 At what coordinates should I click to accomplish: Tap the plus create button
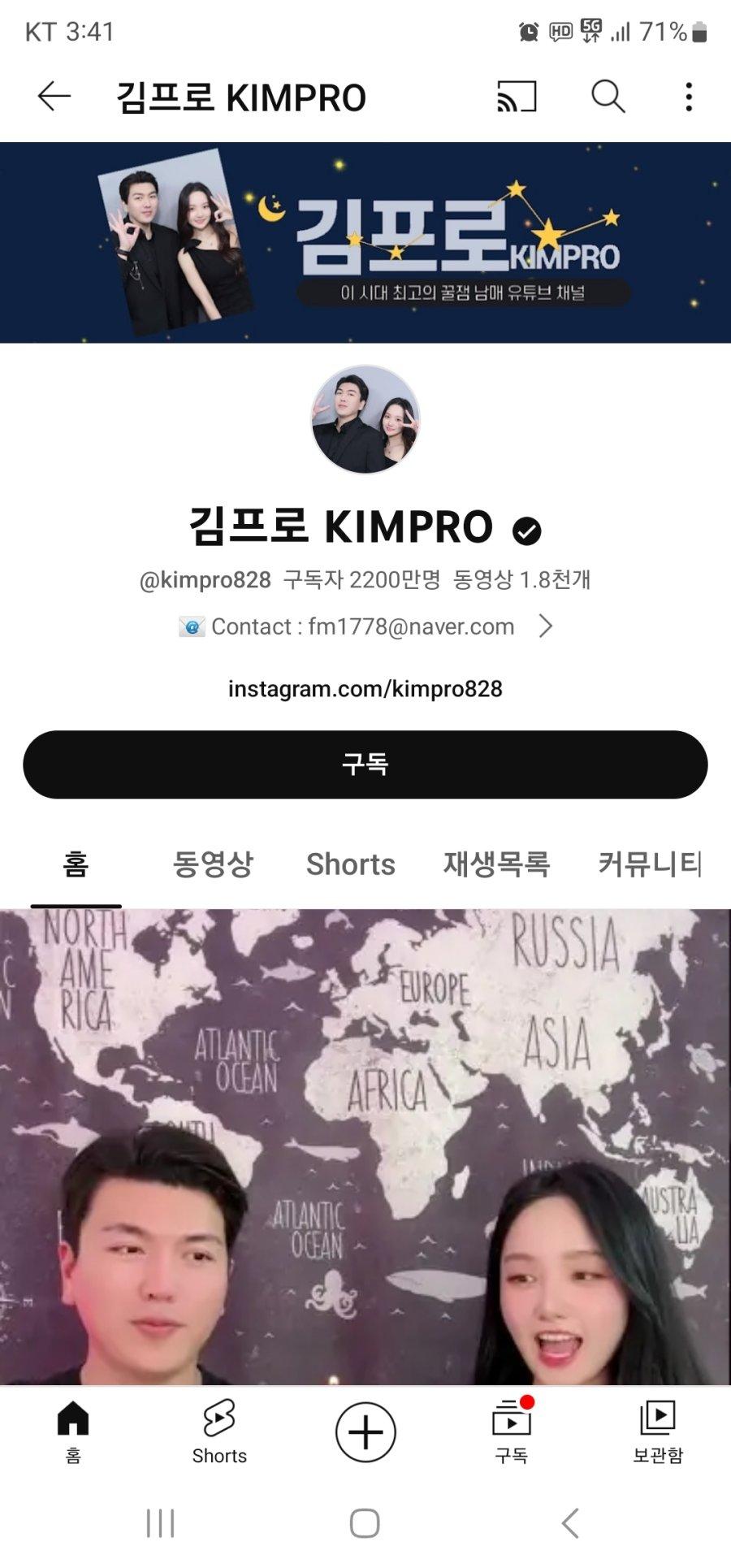click(365, 1432)
